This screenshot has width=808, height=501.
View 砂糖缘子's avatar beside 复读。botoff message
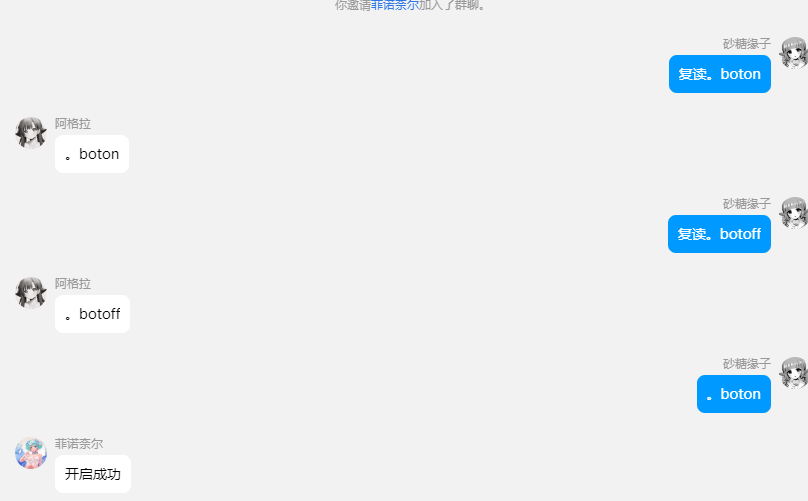tap(794, 213)
